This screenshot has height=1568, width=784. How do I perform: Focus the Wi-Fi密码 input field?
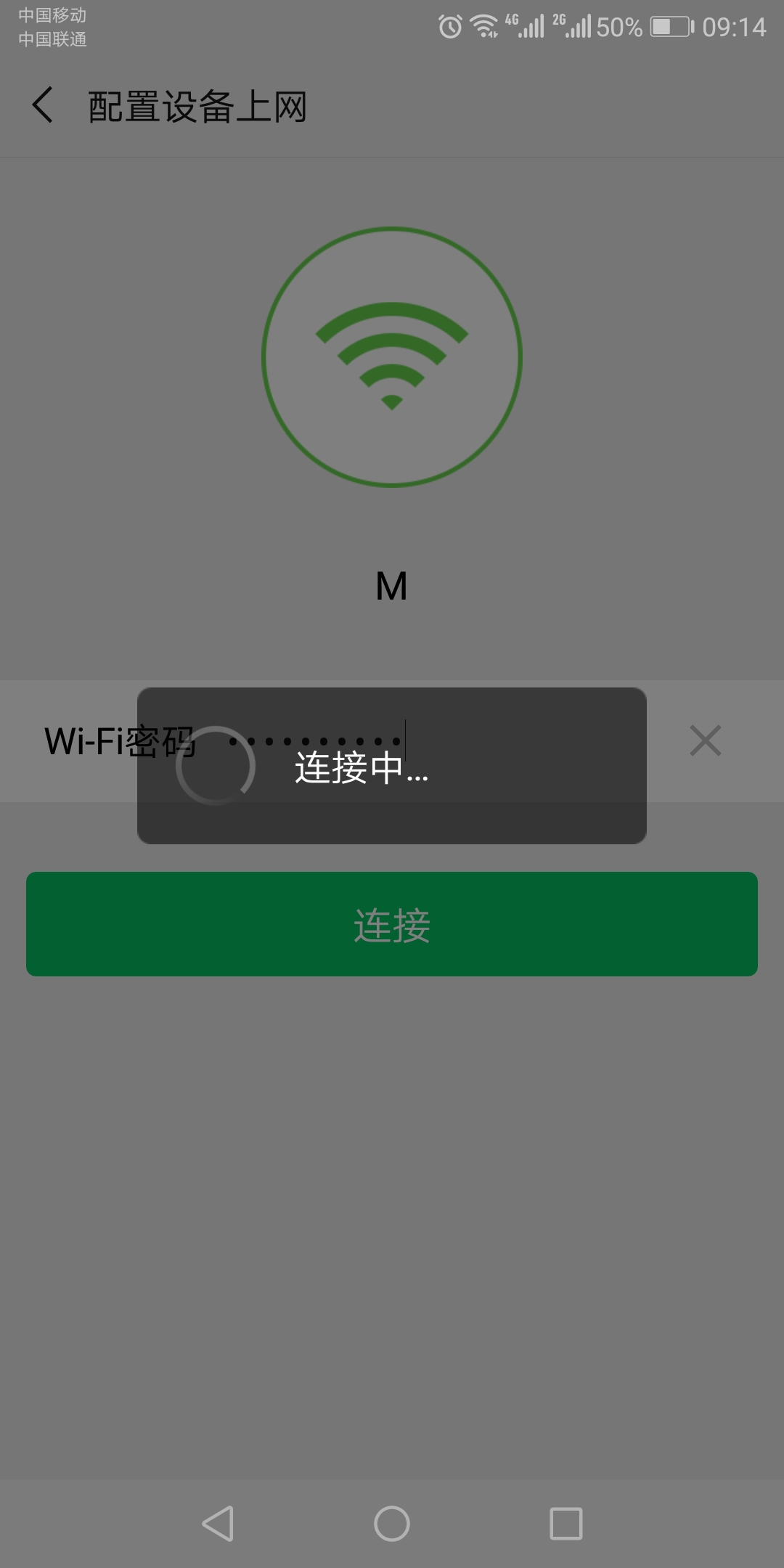tap(436, 741)
